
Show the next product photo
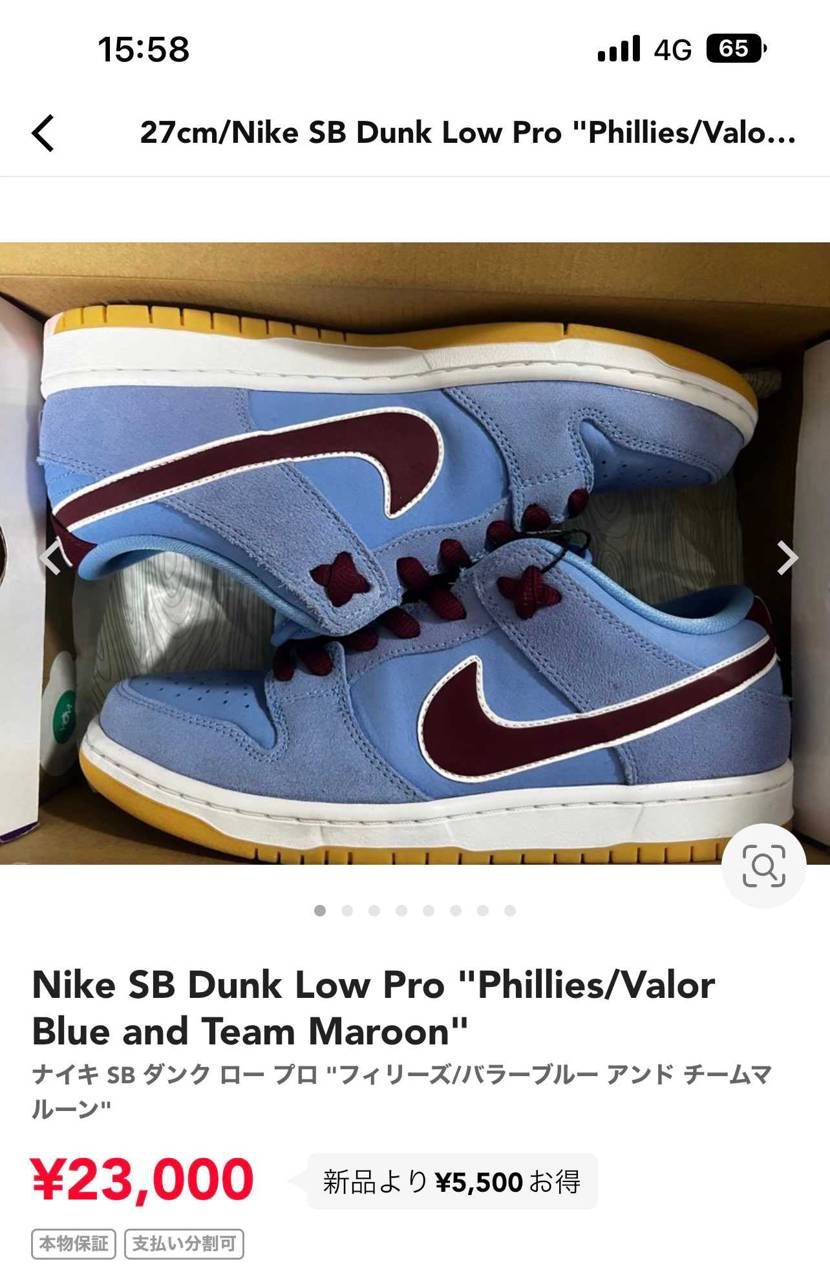[788, 558]
